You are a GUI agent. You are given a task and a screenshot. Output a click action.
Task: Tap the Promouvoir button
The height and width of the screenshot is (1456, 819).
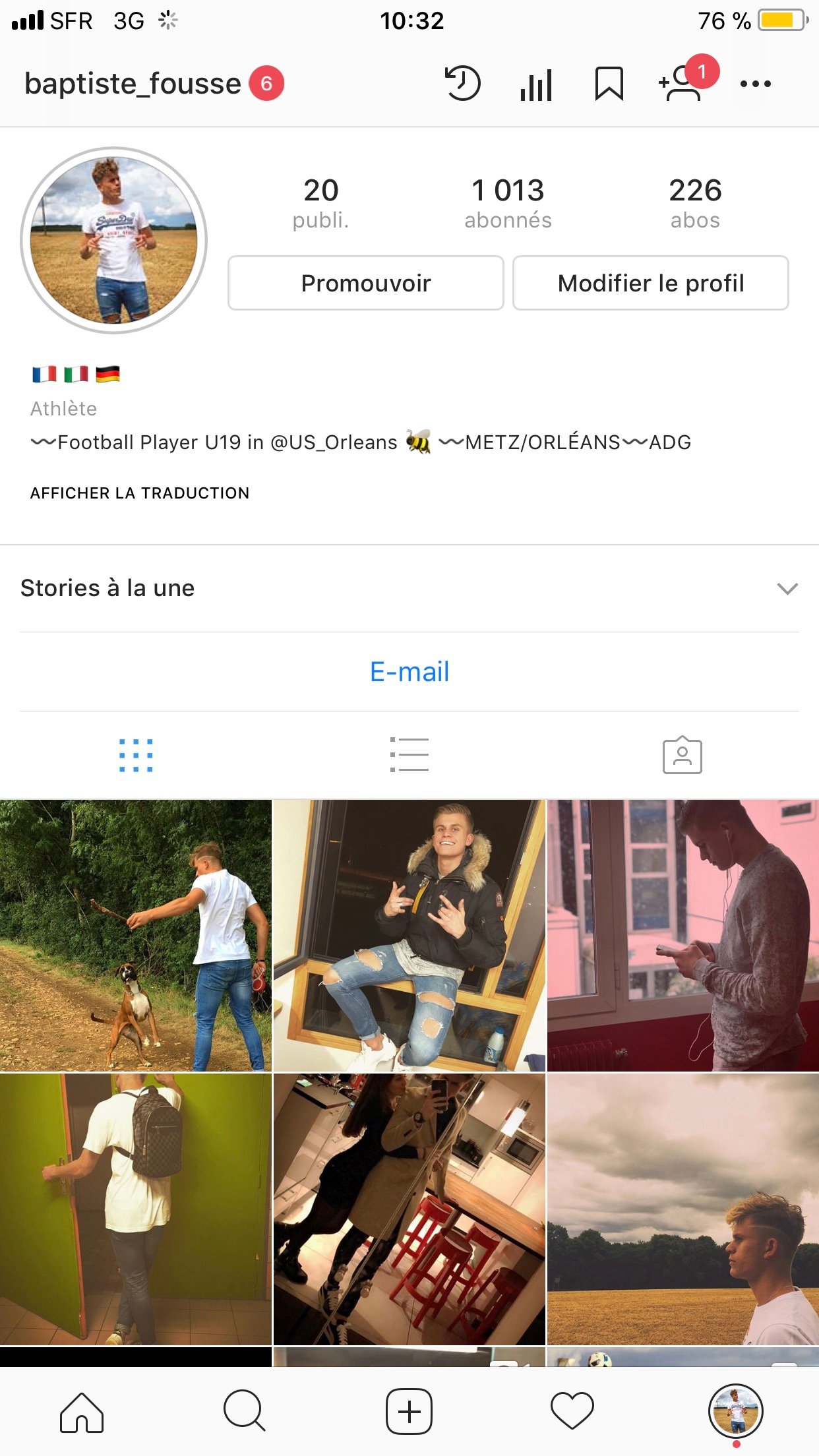point(366,283)
